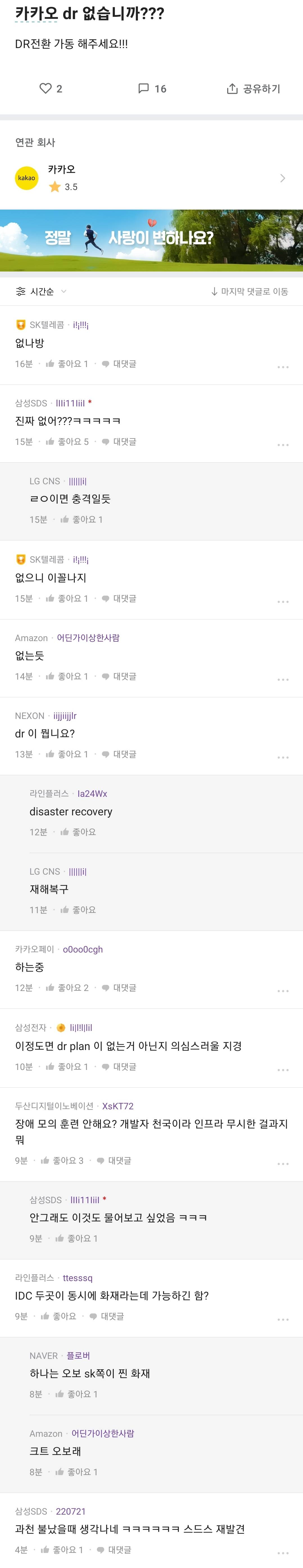The width and height of the screenshot is (303, 1568).
Task: Like the reply 크트 오보래
Action: (77, 1472)
